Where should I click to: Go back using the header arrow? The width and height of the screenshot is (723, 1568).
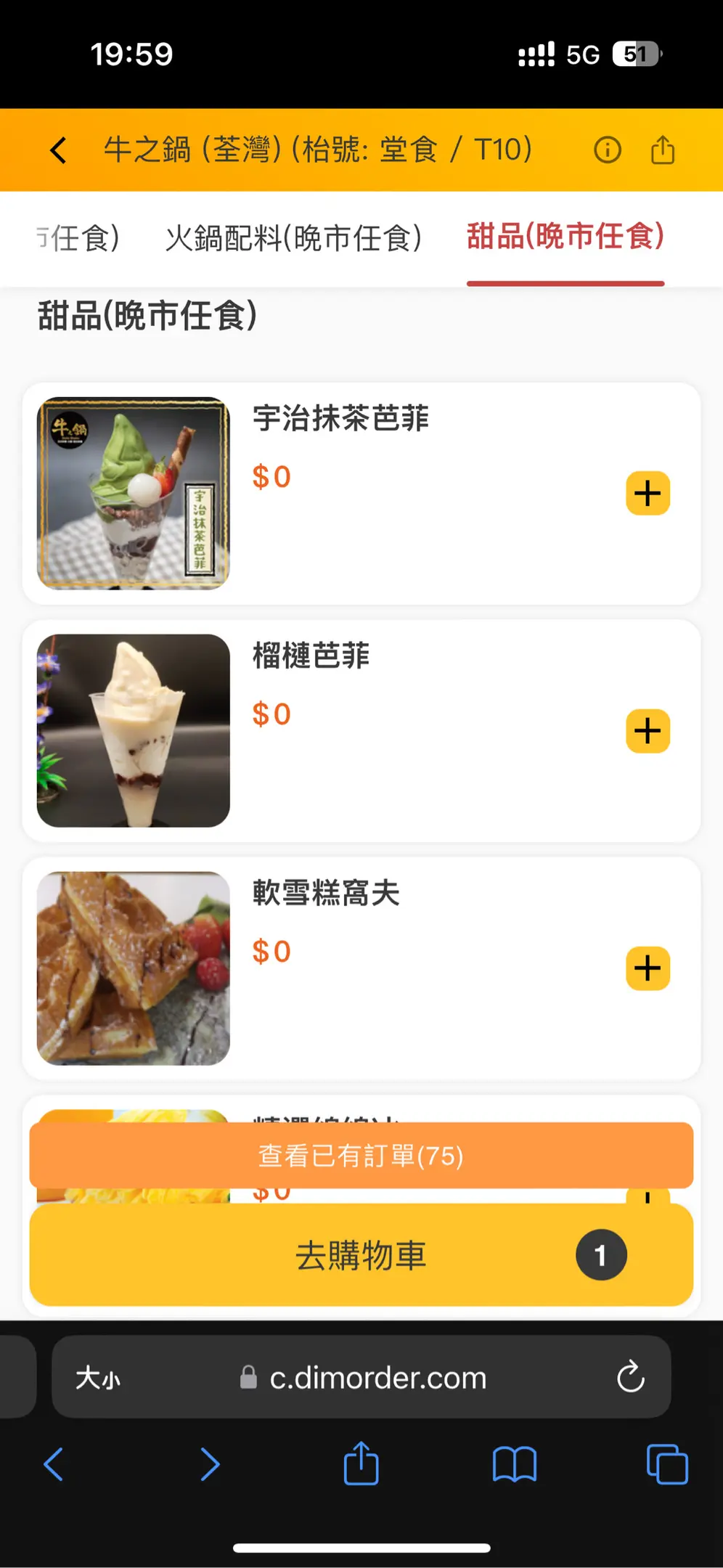click(58, 150)
